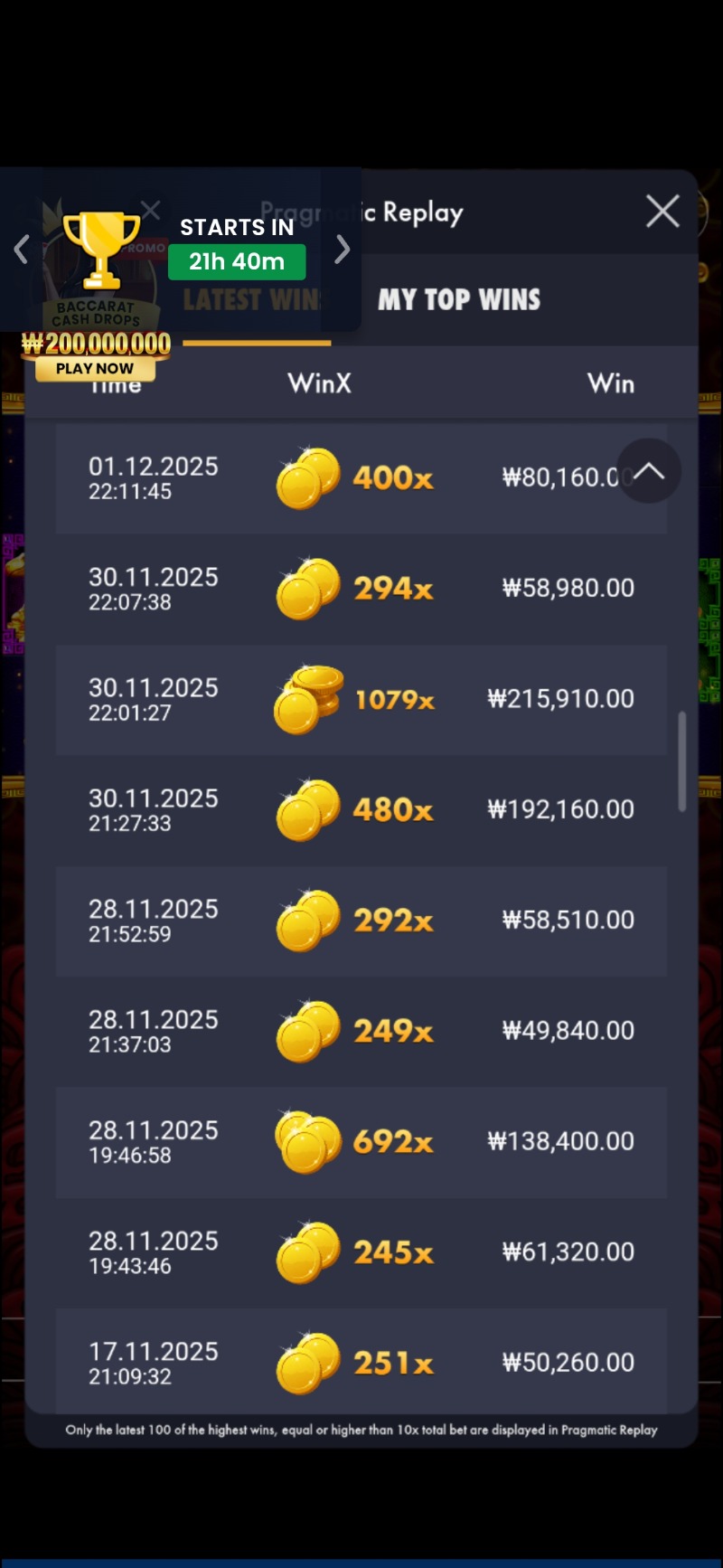Open replay of 480x win ₩192,160.00

pyautogui.click(x=361, y=809)
